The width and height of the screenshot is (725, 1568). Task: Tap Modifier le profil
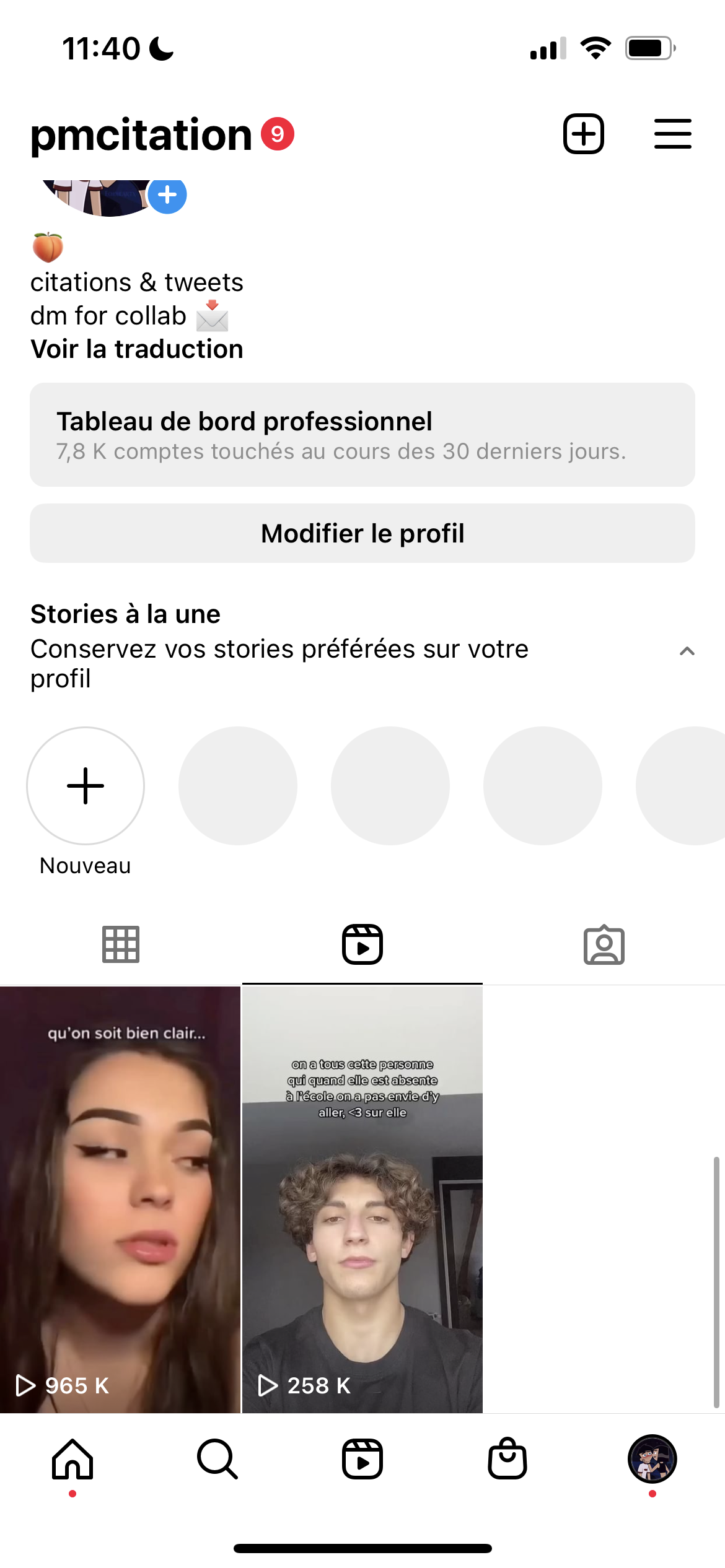click(362, 533)
